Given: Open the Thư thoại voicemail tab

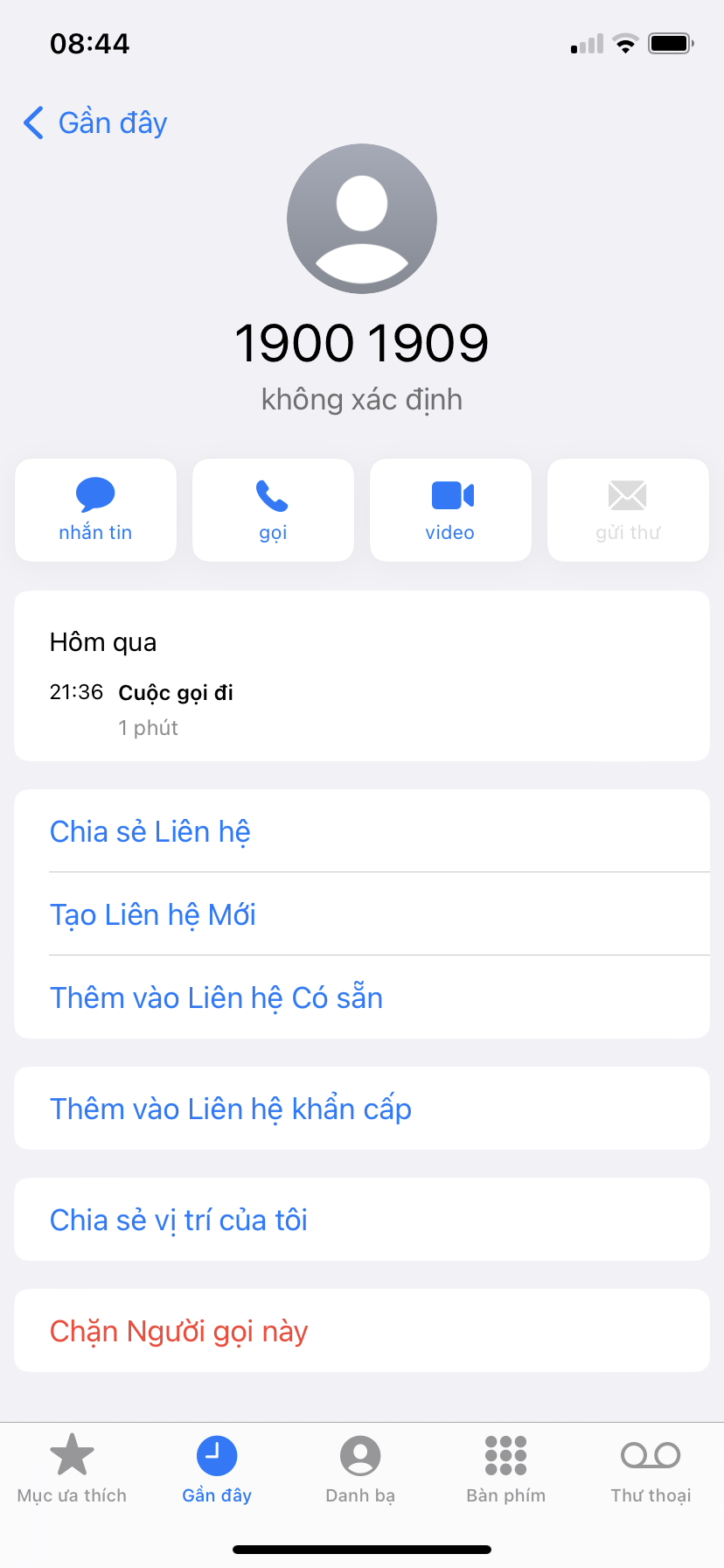Looking at the screenshot, I should point(651,1470).
